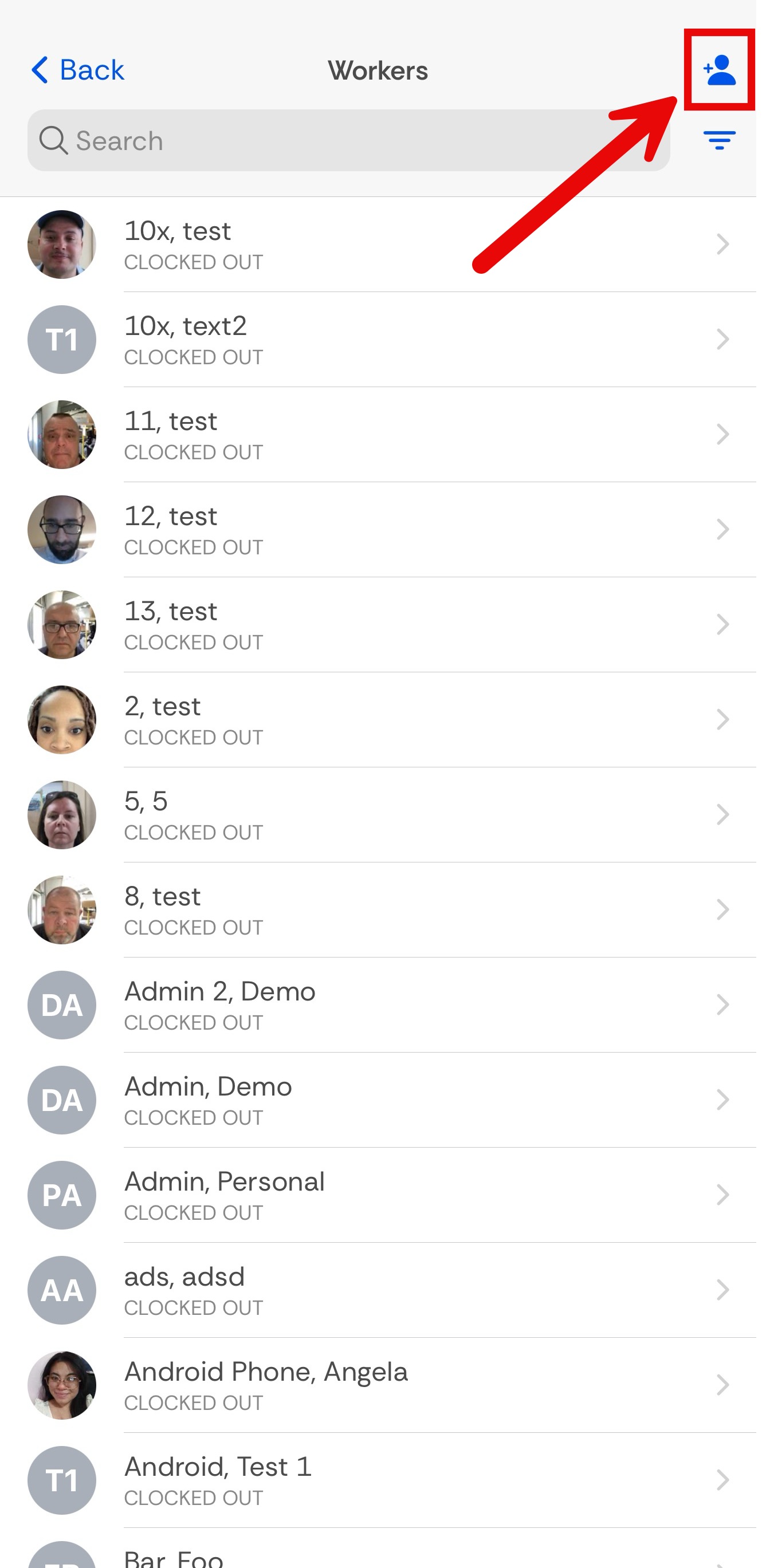The image size is (762, 1568).
Task: Go back using the Back button
Action: tap(78, 70)
